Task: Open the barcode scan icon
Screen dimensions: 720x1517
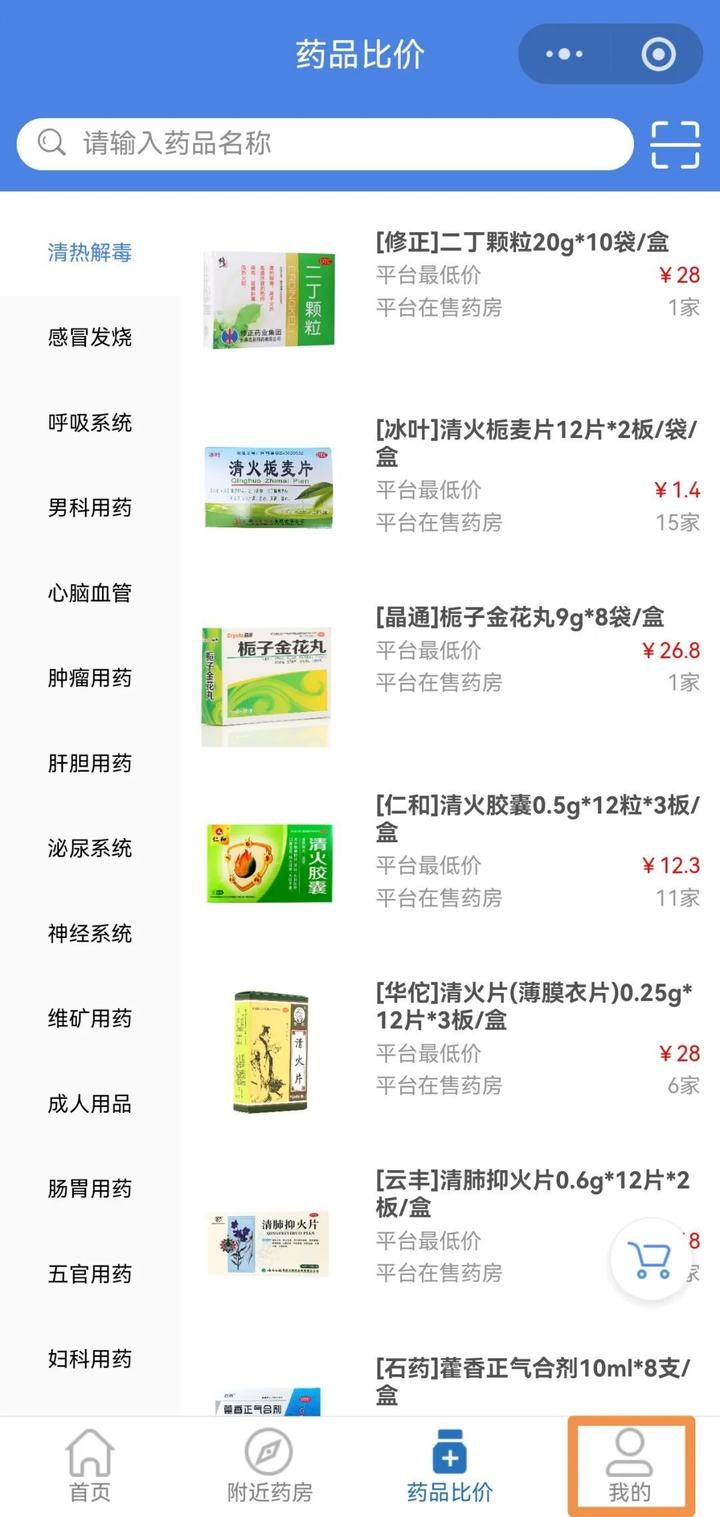Action: pos(675,144)
